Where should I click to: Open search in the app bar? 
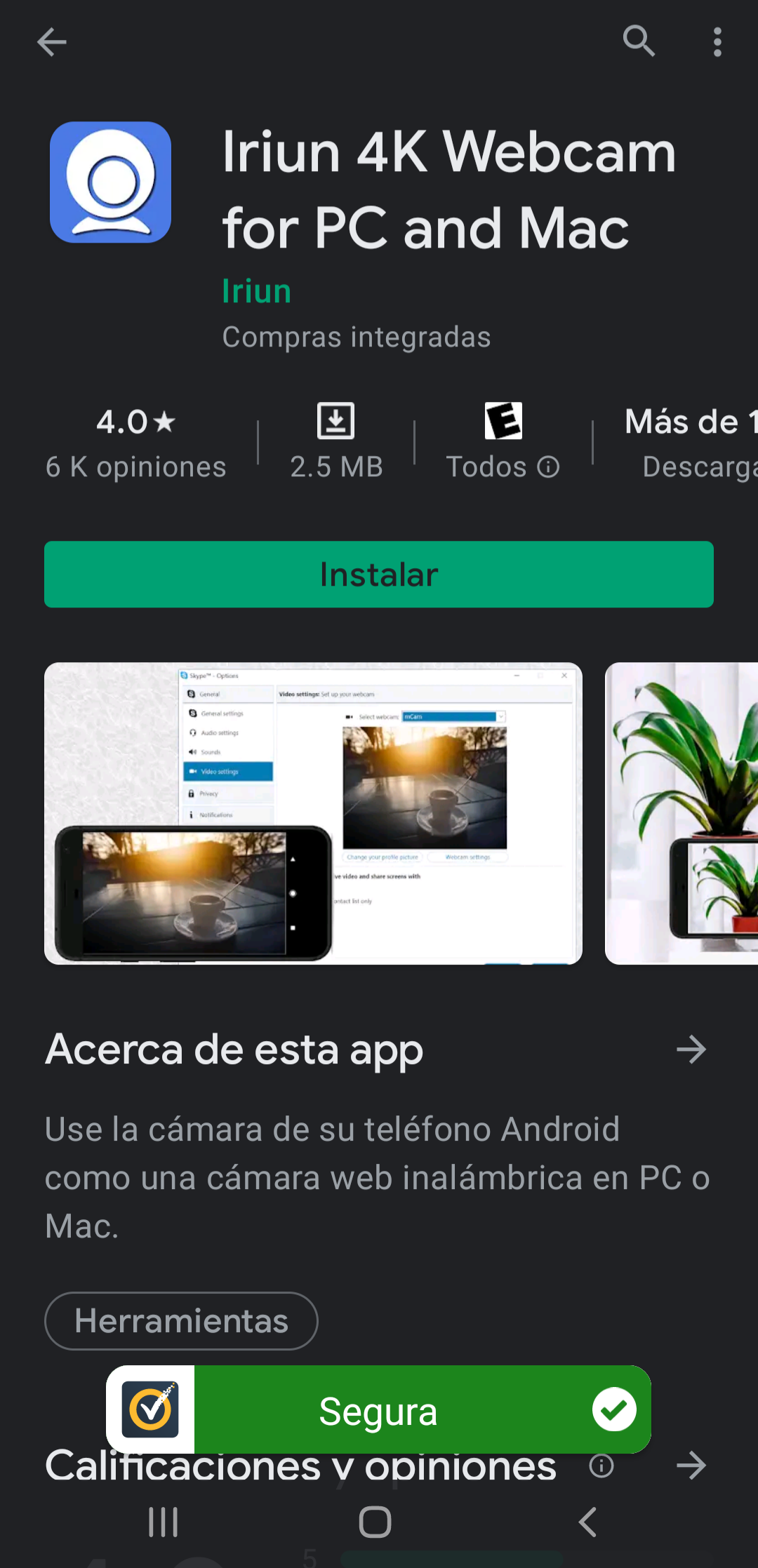pos(639,41)
